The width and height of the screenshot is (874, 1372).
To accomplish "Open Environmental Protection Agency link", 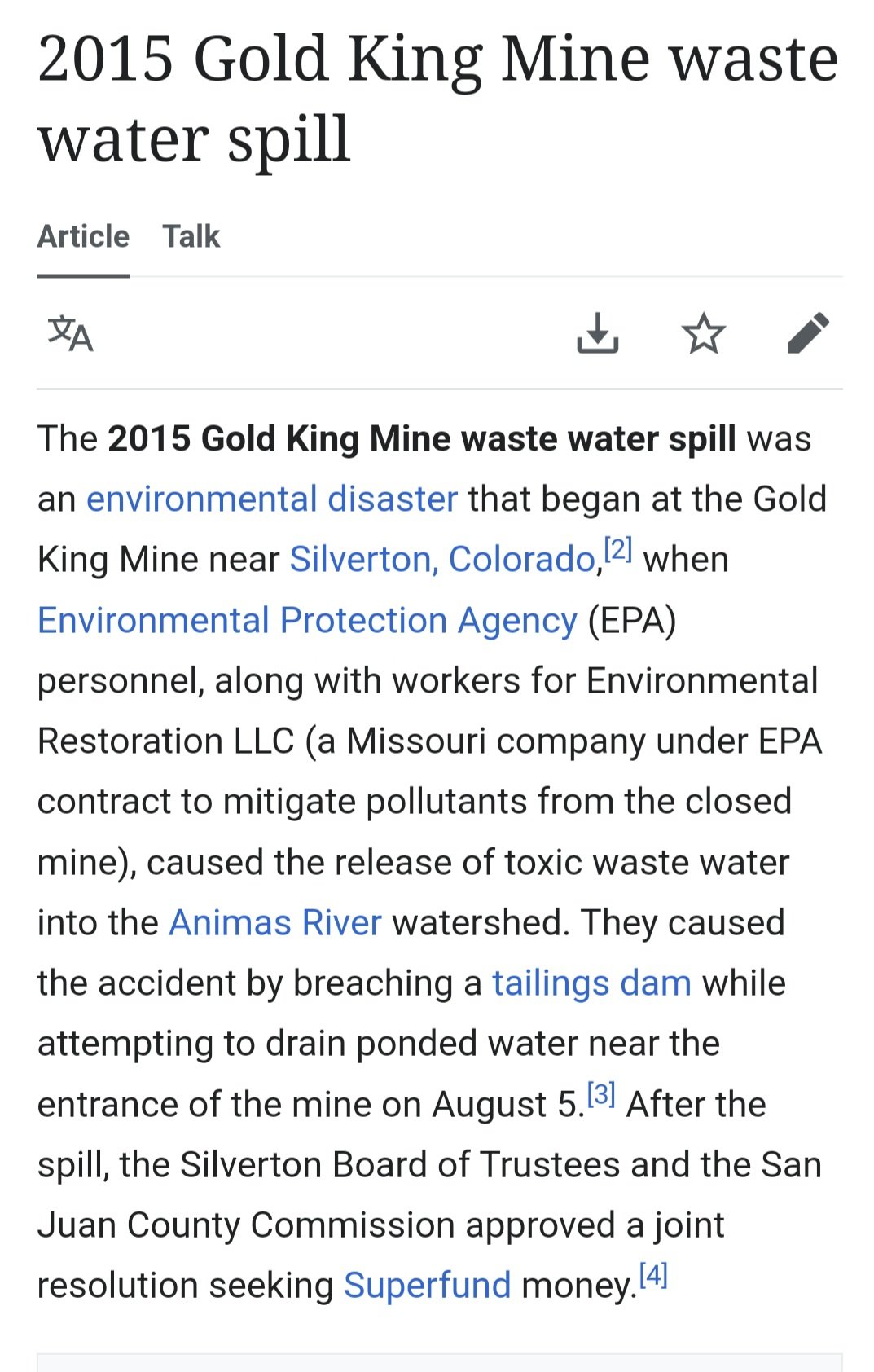I will pos(307,620).
